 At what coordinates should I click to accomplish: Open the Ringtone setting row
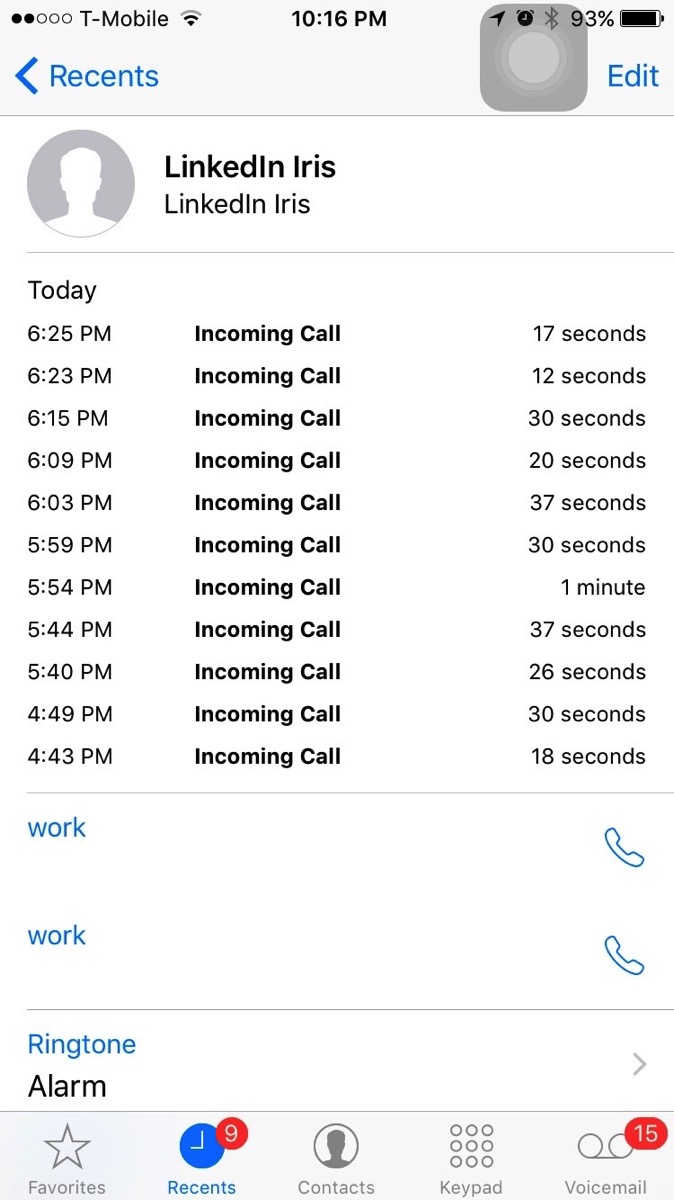point(337,1064)
